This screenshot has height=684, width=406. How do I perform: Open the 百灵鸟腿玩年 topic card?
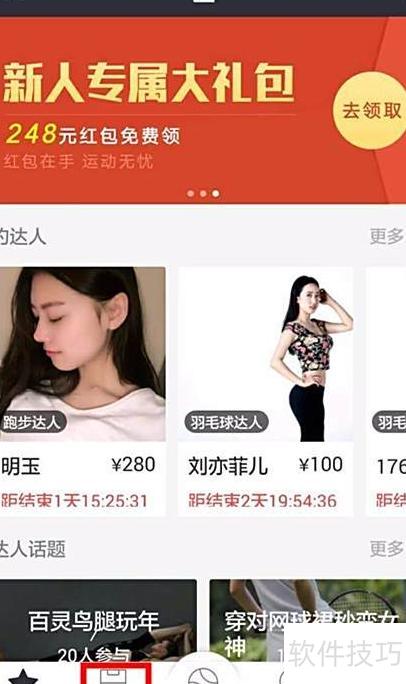[98, 620]
